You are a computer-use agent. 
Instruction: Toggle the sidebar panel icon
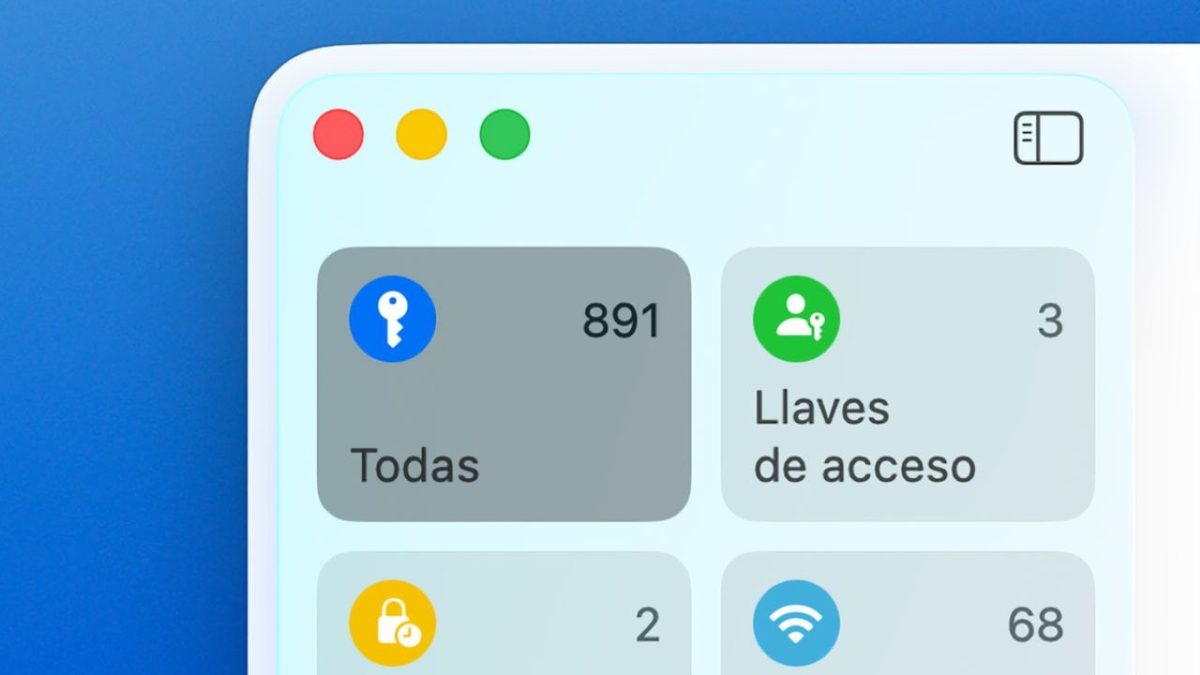tap(1048, 138)
